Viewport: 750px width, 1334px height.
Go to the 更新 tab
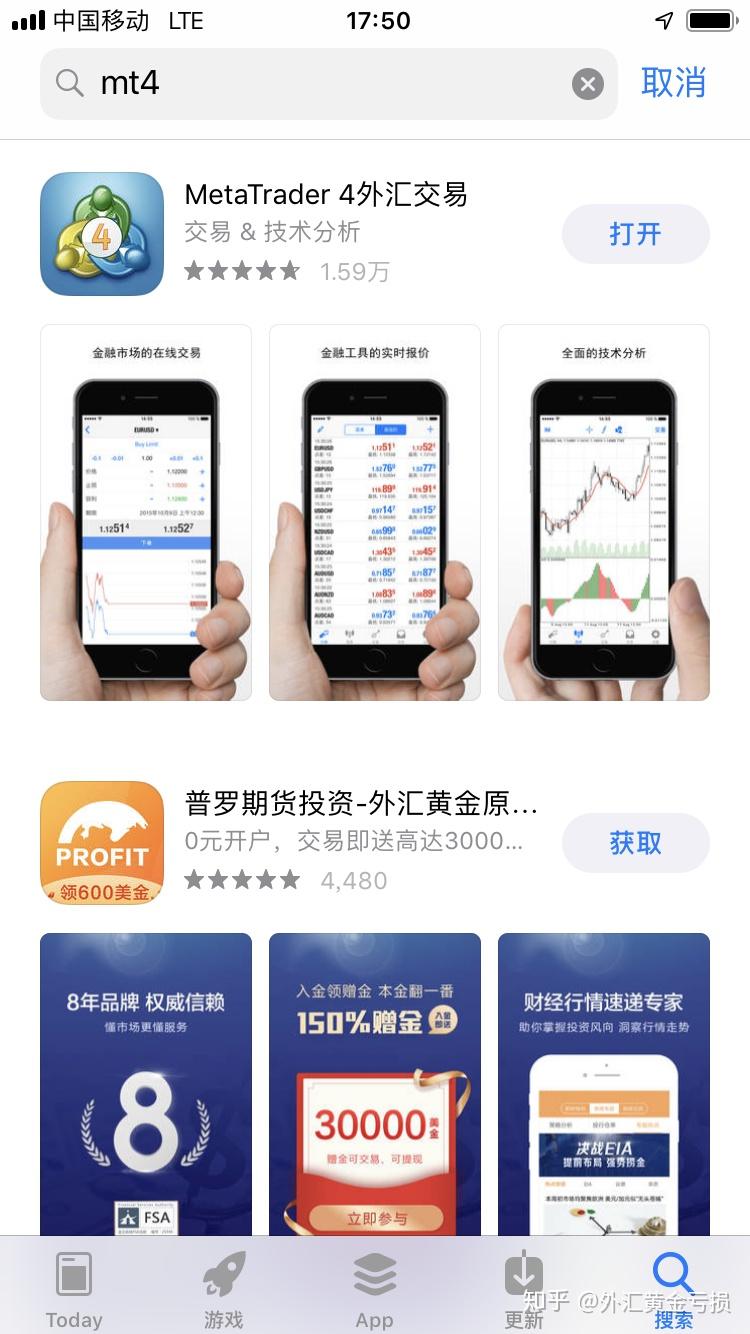click(524, 1288)
